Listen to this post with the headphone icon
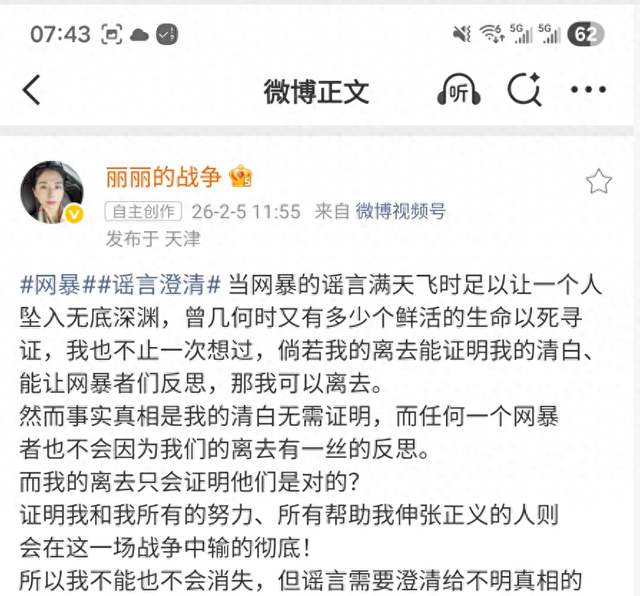Viewport: 640px width, 596px height. [459, 91]
